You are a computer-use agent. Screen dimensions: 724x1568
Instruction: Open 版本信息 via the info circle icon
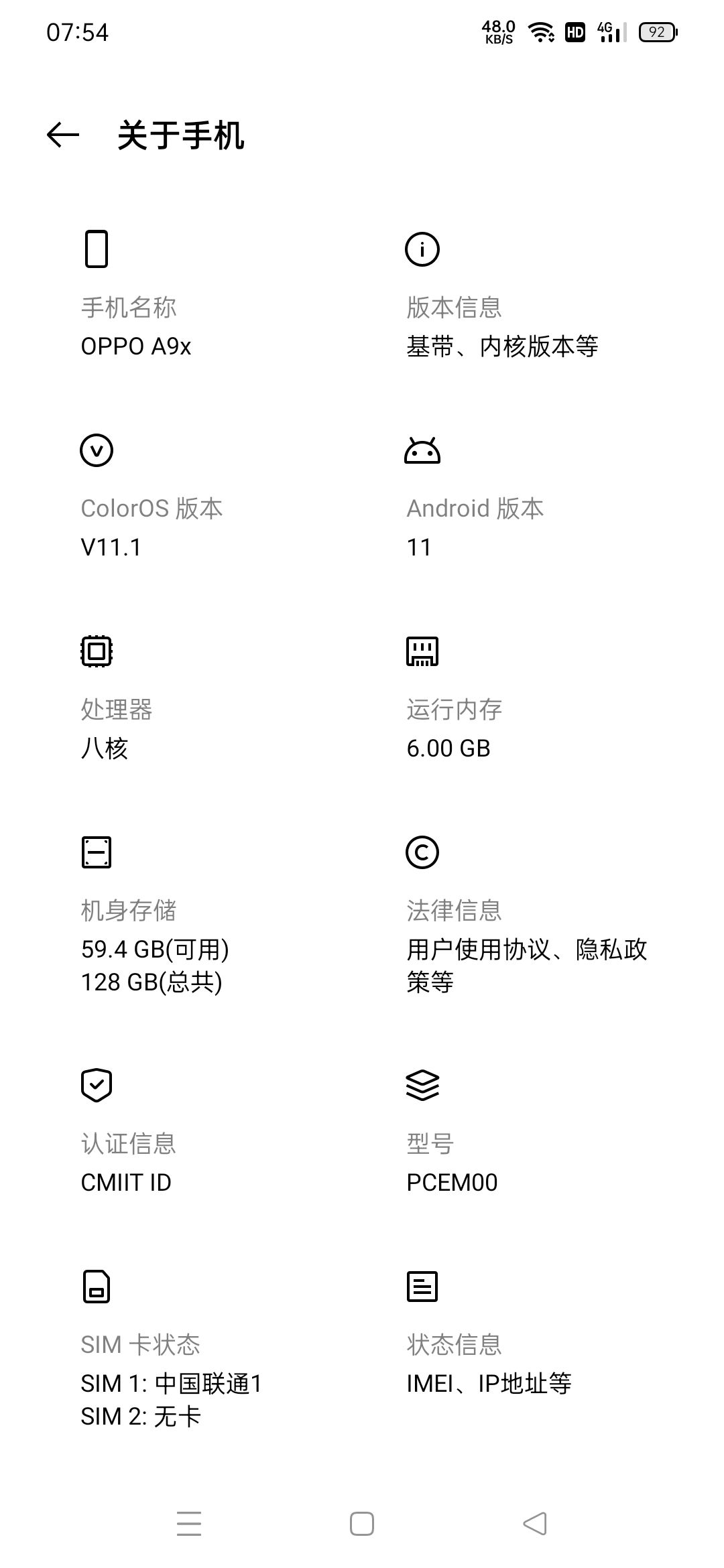423,251
